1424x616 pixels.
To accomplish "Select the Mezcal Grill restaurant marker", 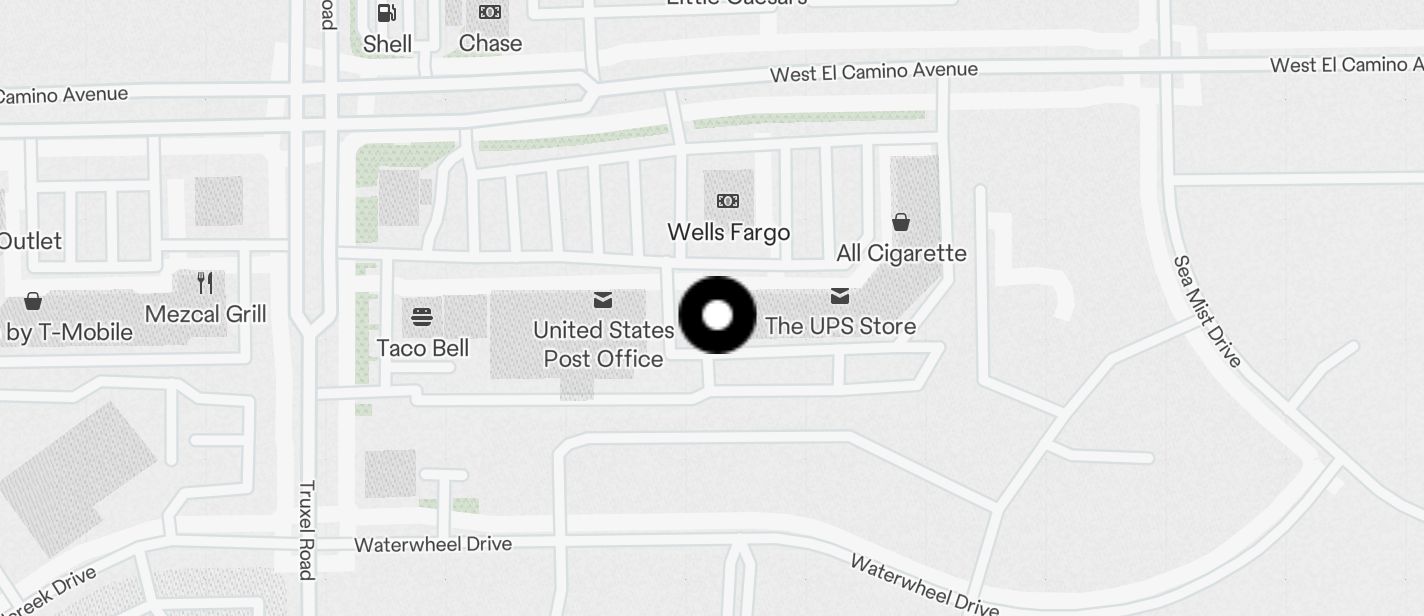I will (x=205, y=283).
